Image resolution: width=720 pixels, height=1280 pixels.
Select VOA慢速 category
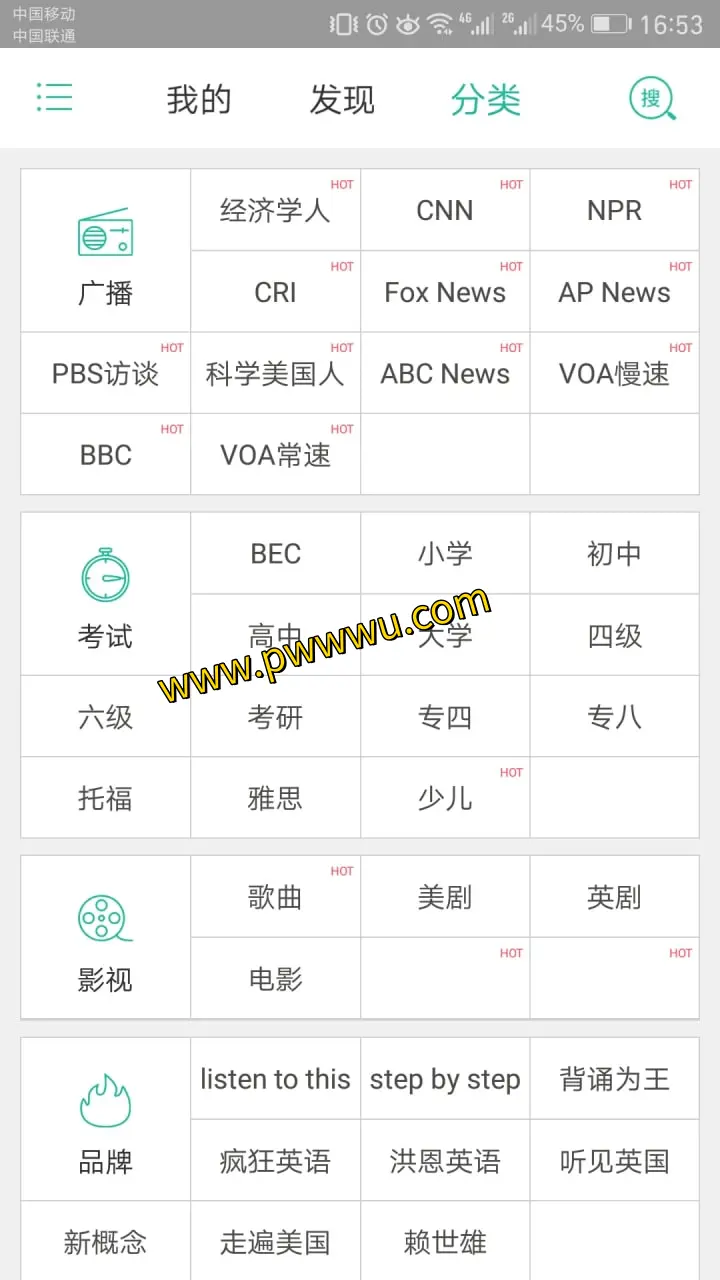tap(614, 374)
